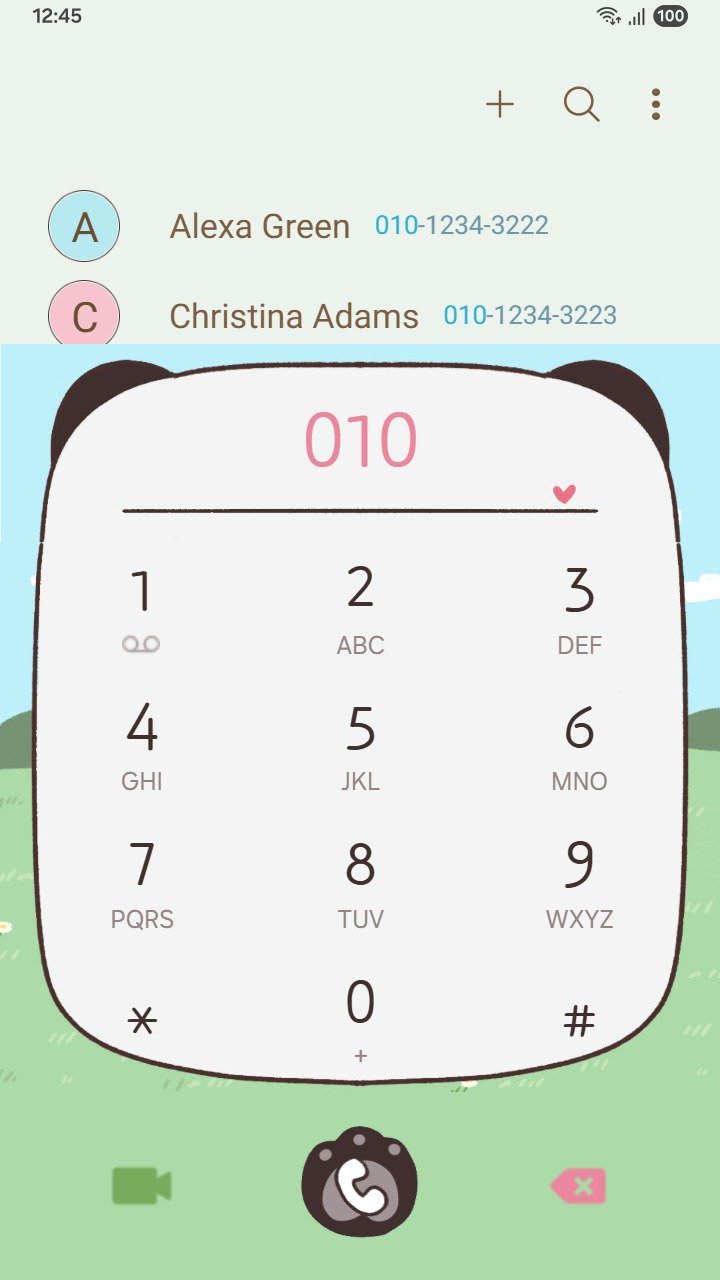This screenshot has height=1280, width=720.
Task: Select contact Christina Adams
Action: pos(294,317)
